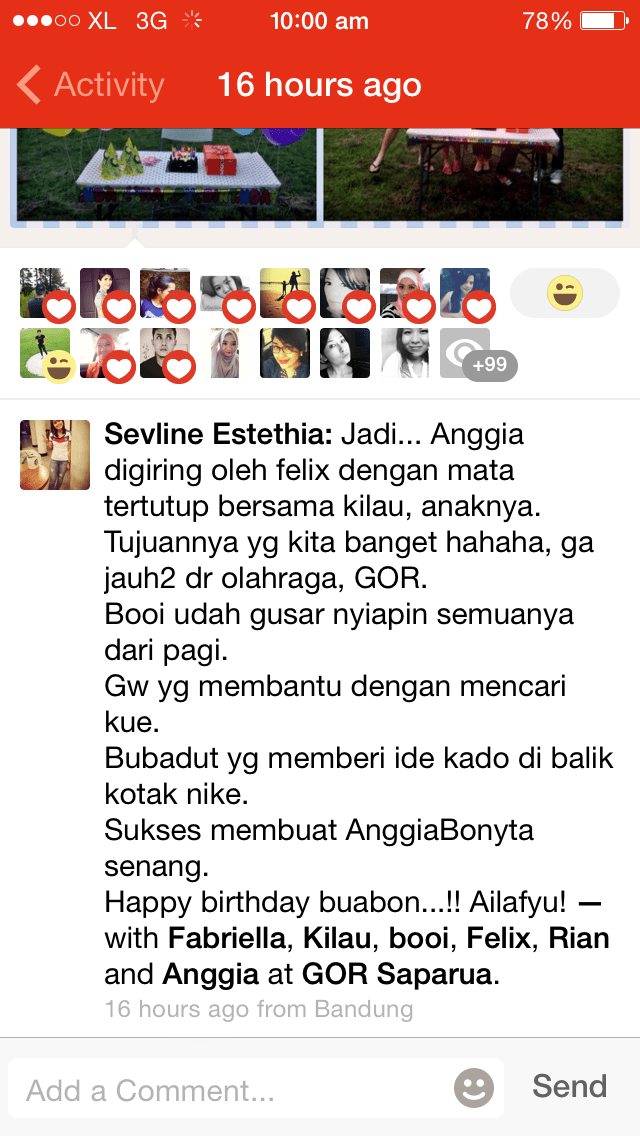React with the winking smiley button
Screen dimensions: 640x1136
click(x=565, y=294)
